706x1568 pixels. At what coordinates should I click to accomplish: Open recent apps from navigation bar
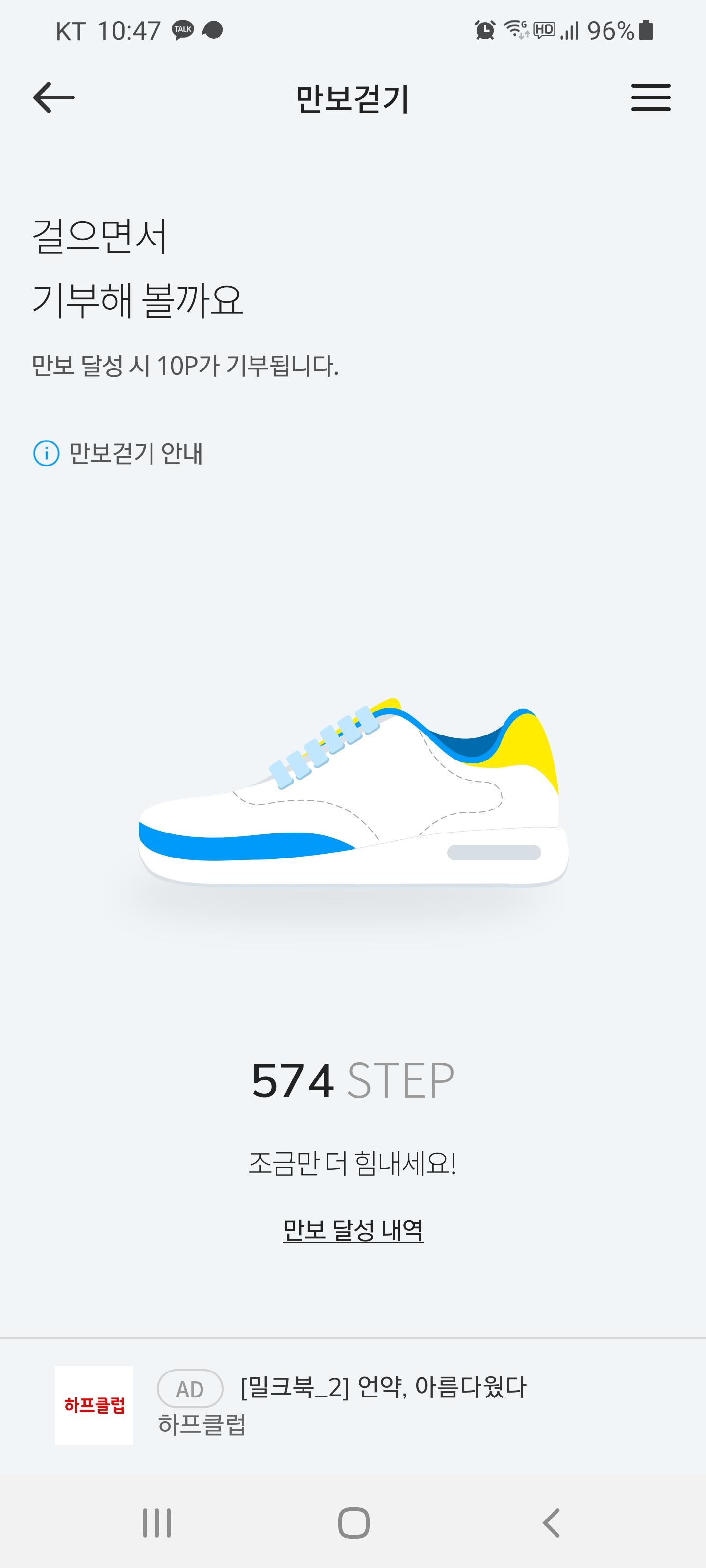click(156, 1523)
